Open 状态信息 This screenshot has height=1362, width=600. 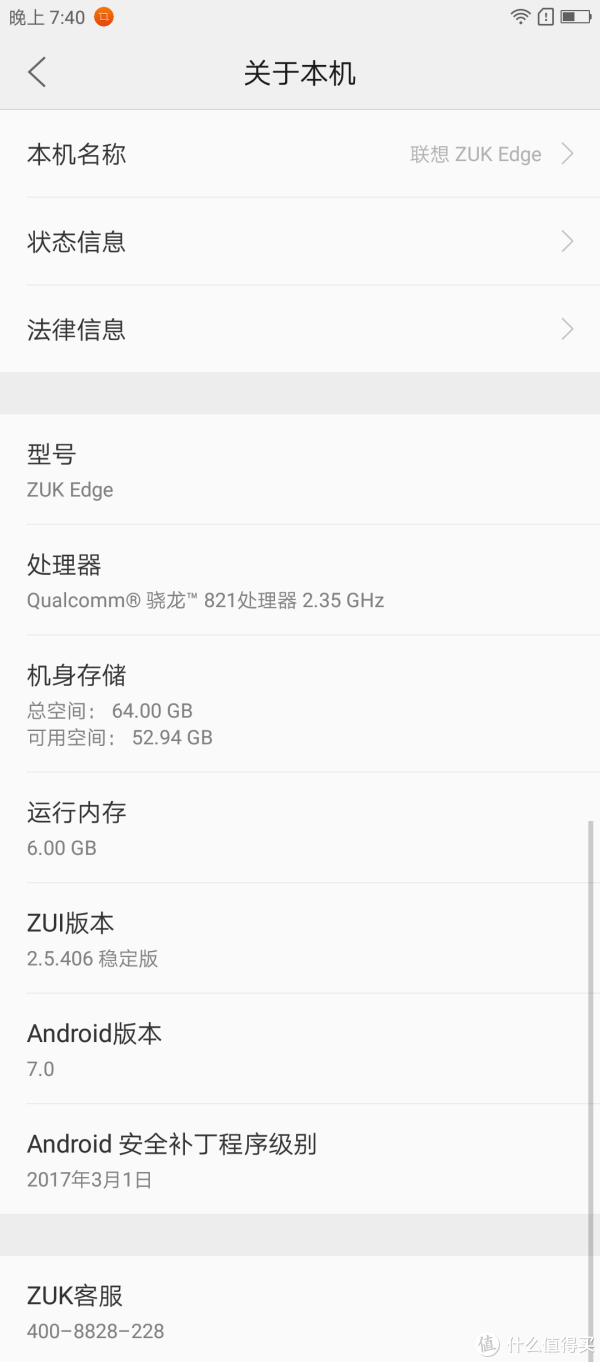coord(300,241)
